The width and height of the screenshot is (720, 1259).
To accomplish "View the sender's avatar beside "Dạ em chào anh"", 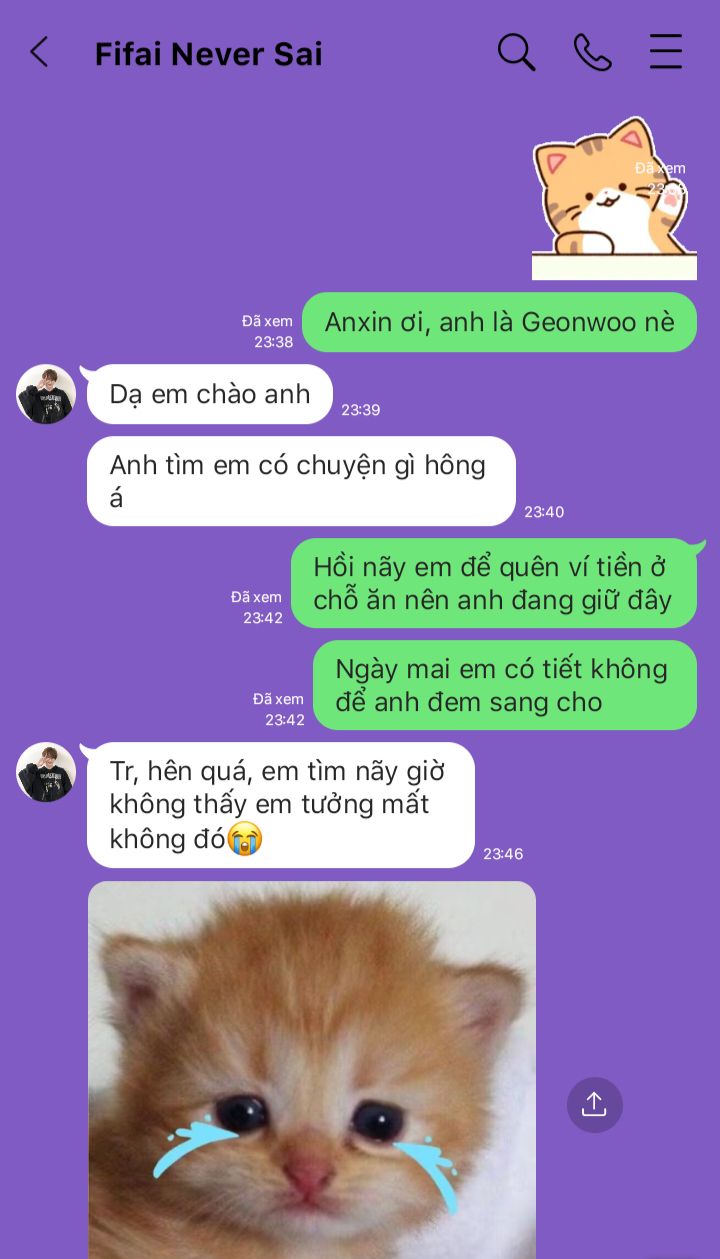I will [x=46, y=394].
